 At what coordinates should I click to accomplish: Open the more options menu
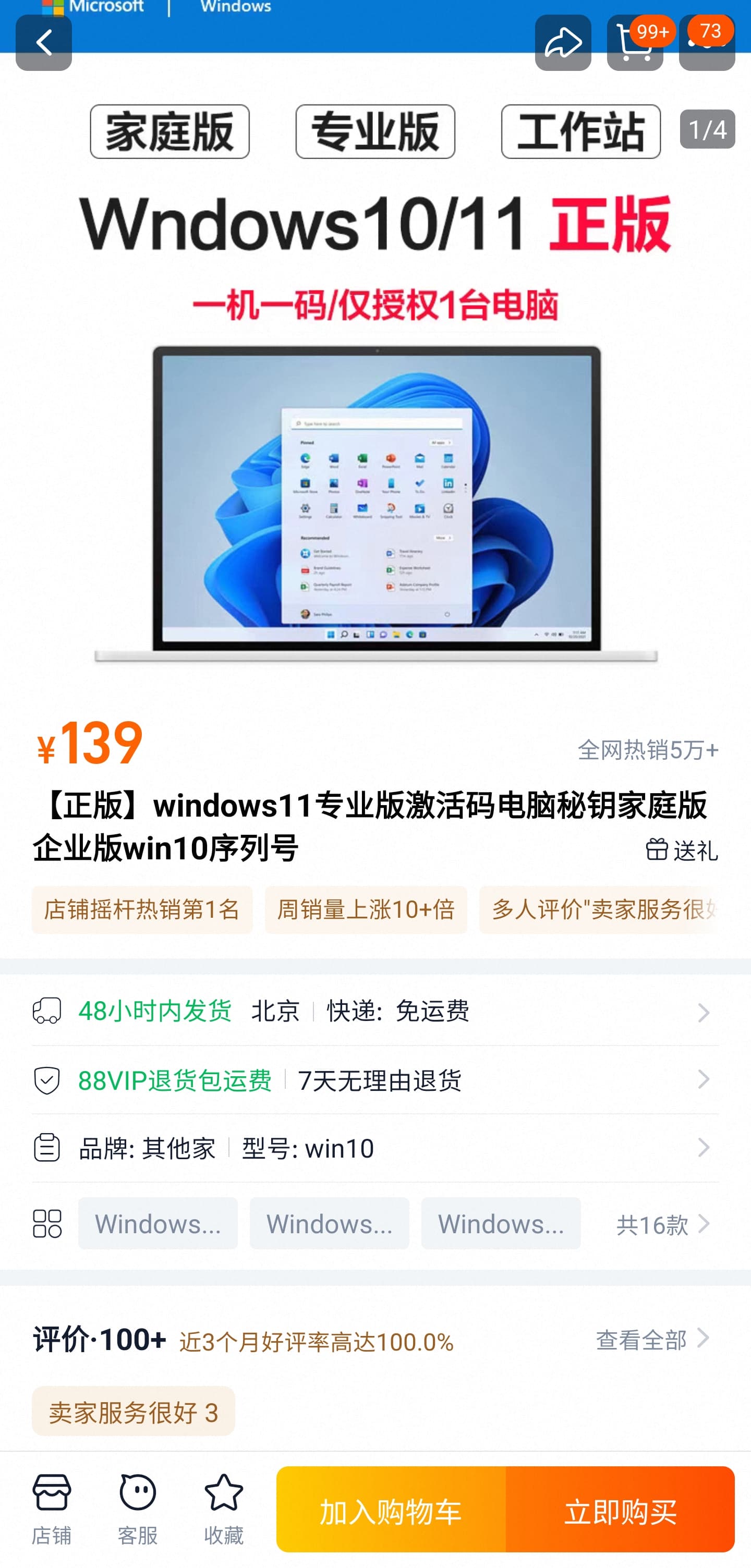706,44
